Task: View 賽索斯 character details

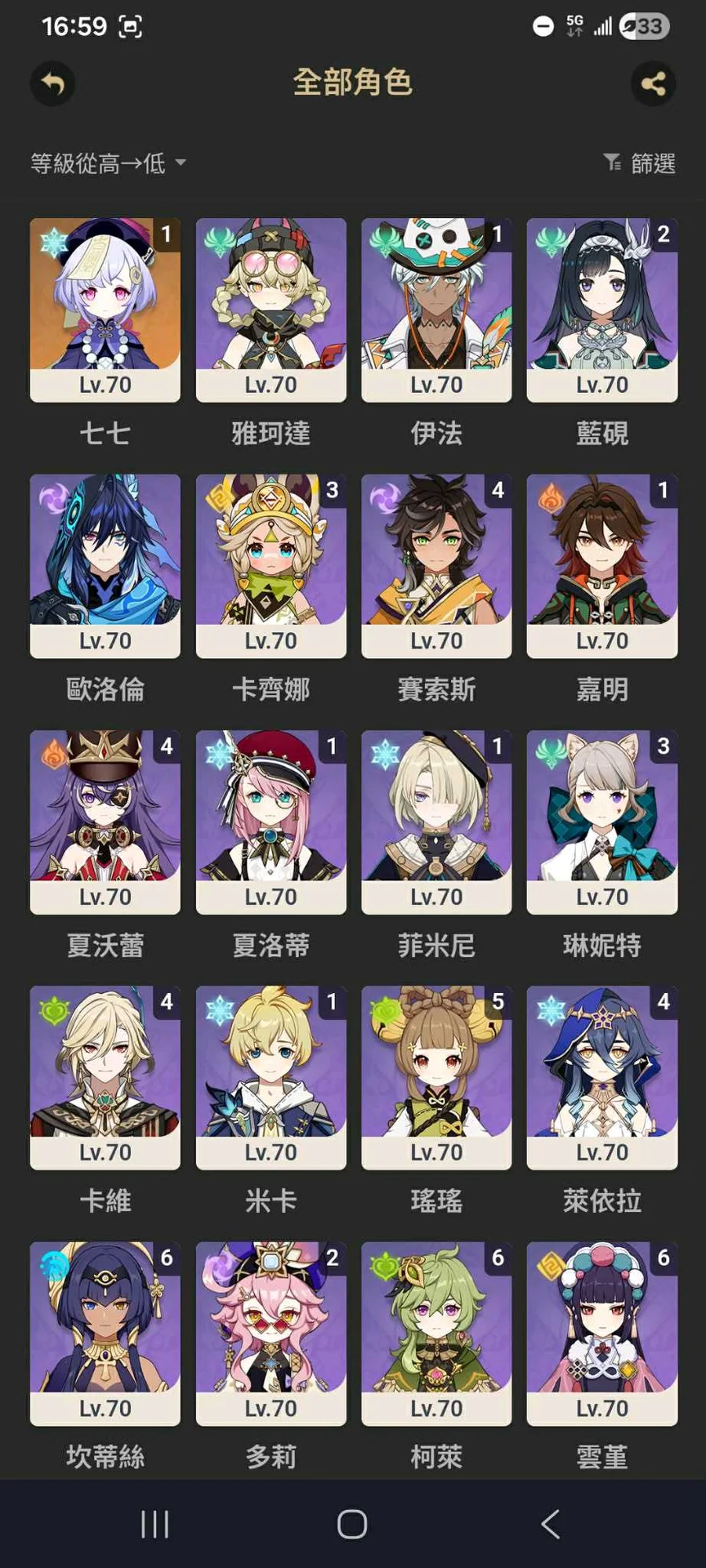Action: [436, 566]
